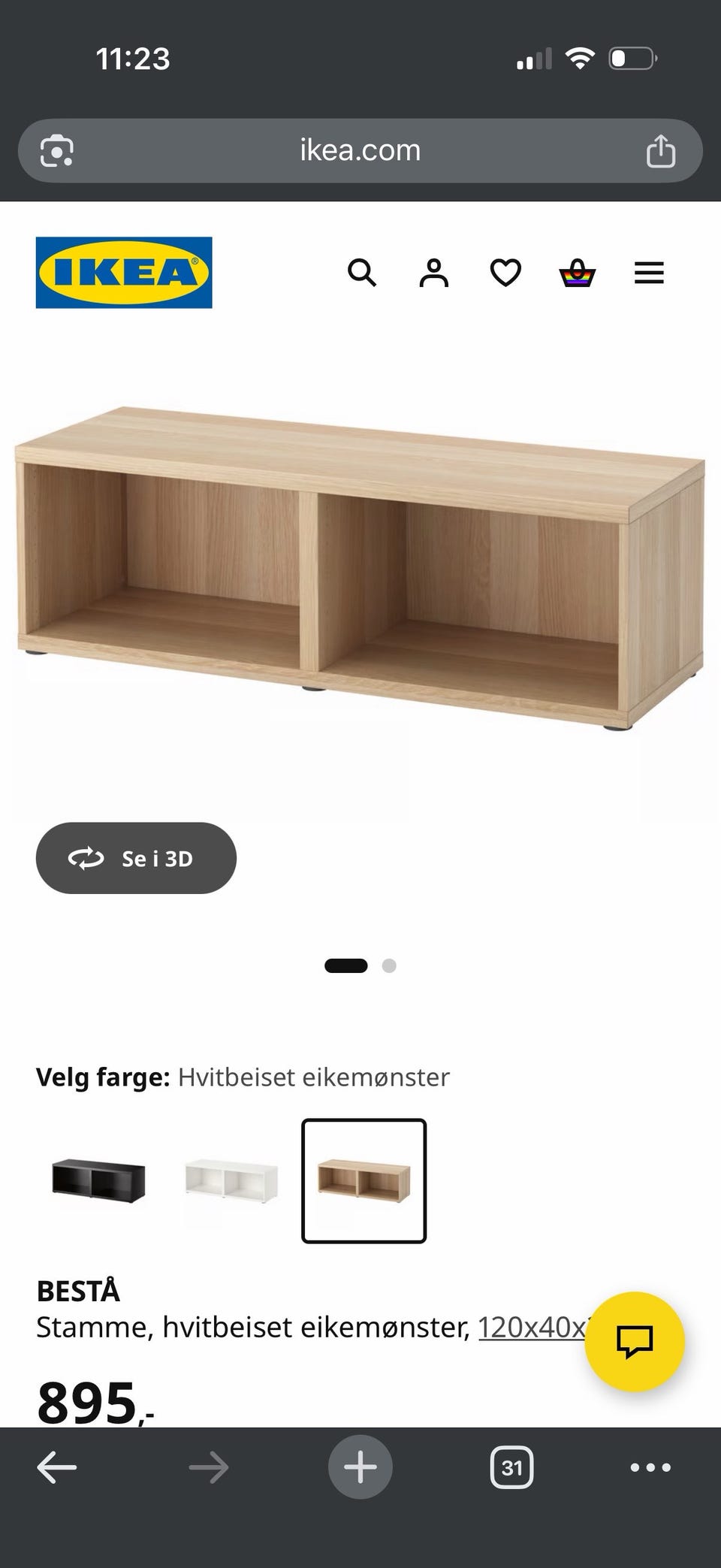The image size is (721, 1568).
Task: Click the IKEA logo
Action: pyautogui.click(x=124, y=273)
